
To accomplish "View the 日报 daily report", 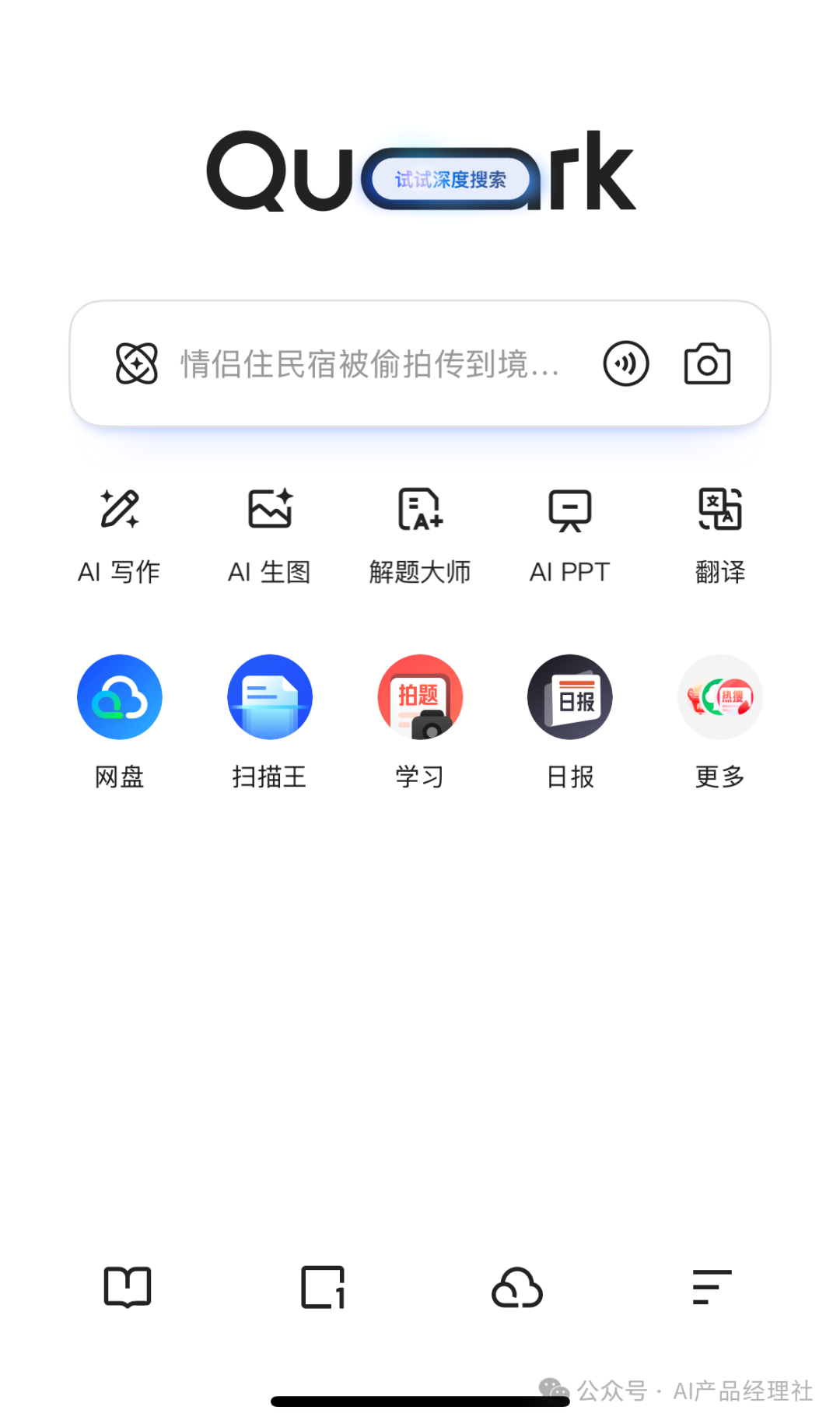I will (x=569, y=720).
